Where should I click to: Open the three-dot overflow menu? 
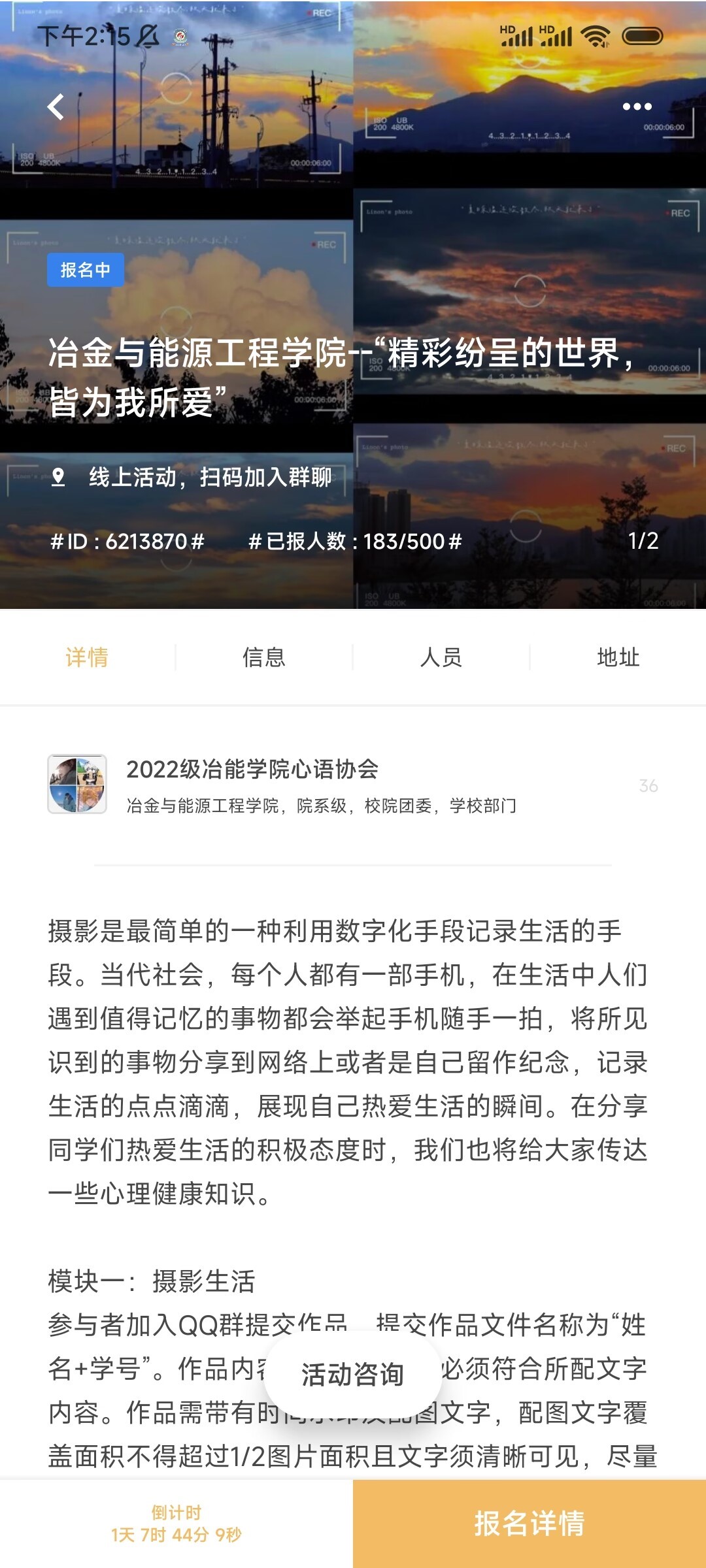pos(637,106)
